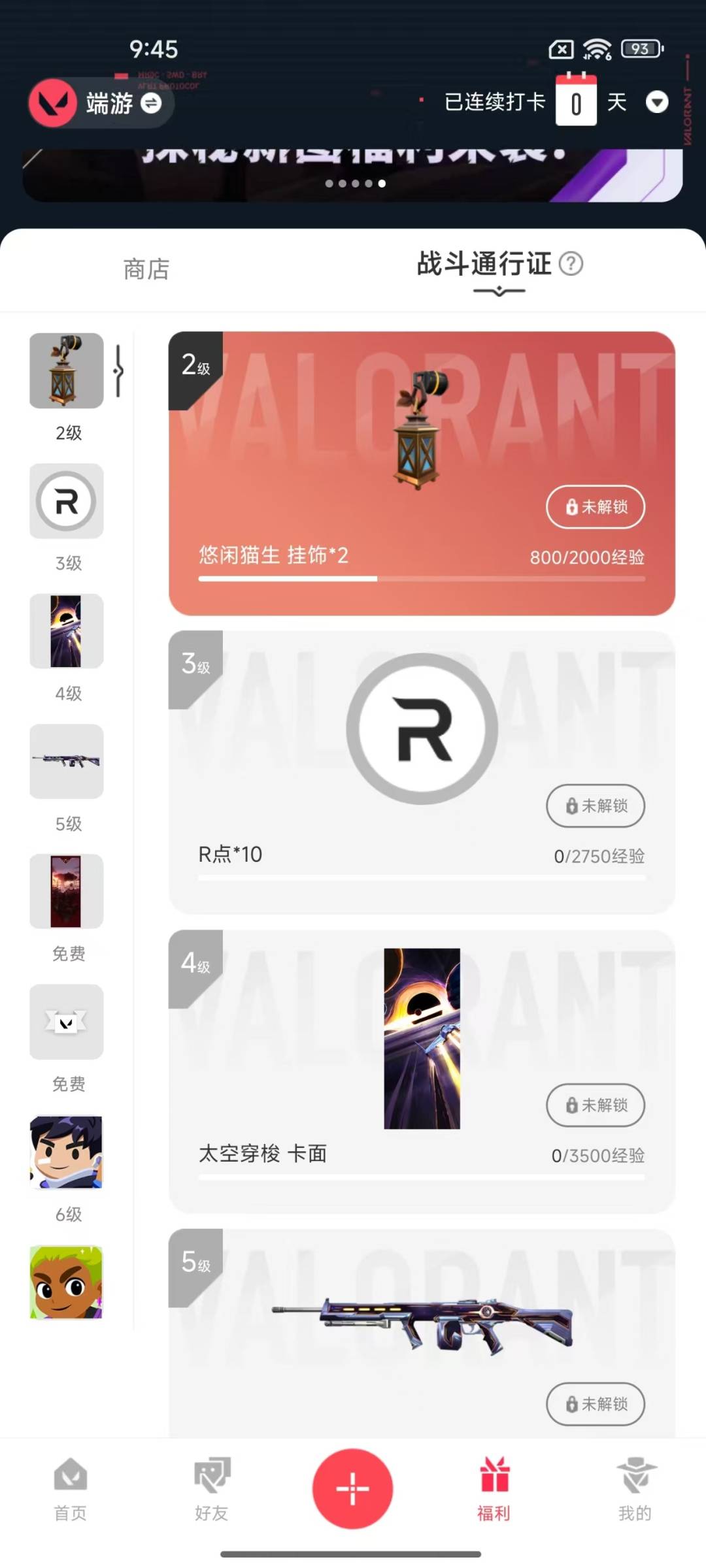Tap 未解锁 on 太空穿梭 卡面 card

(x=596, y=1105)
